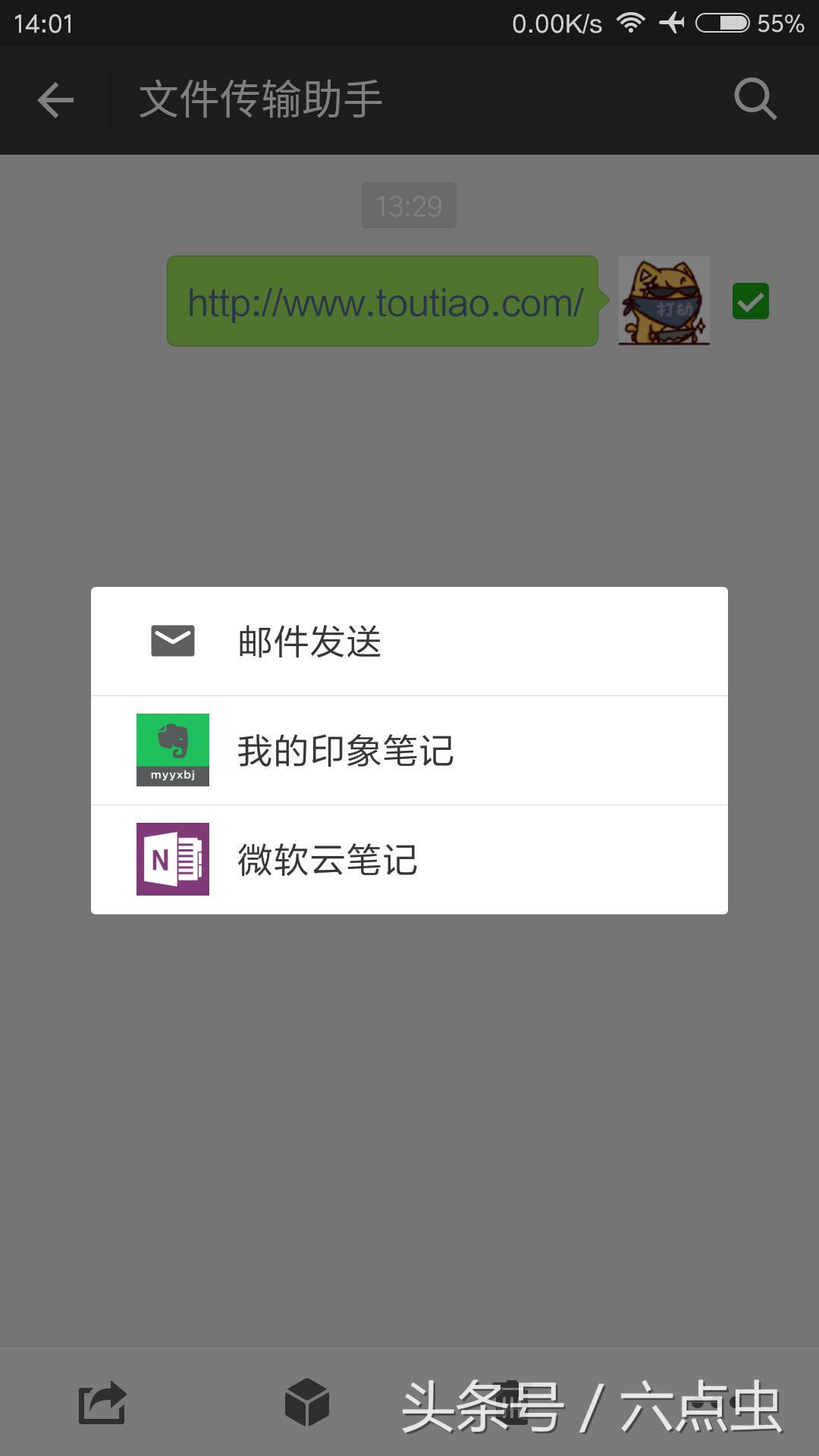Choose 邮件发送 from the share dialog

coord(409,641)
